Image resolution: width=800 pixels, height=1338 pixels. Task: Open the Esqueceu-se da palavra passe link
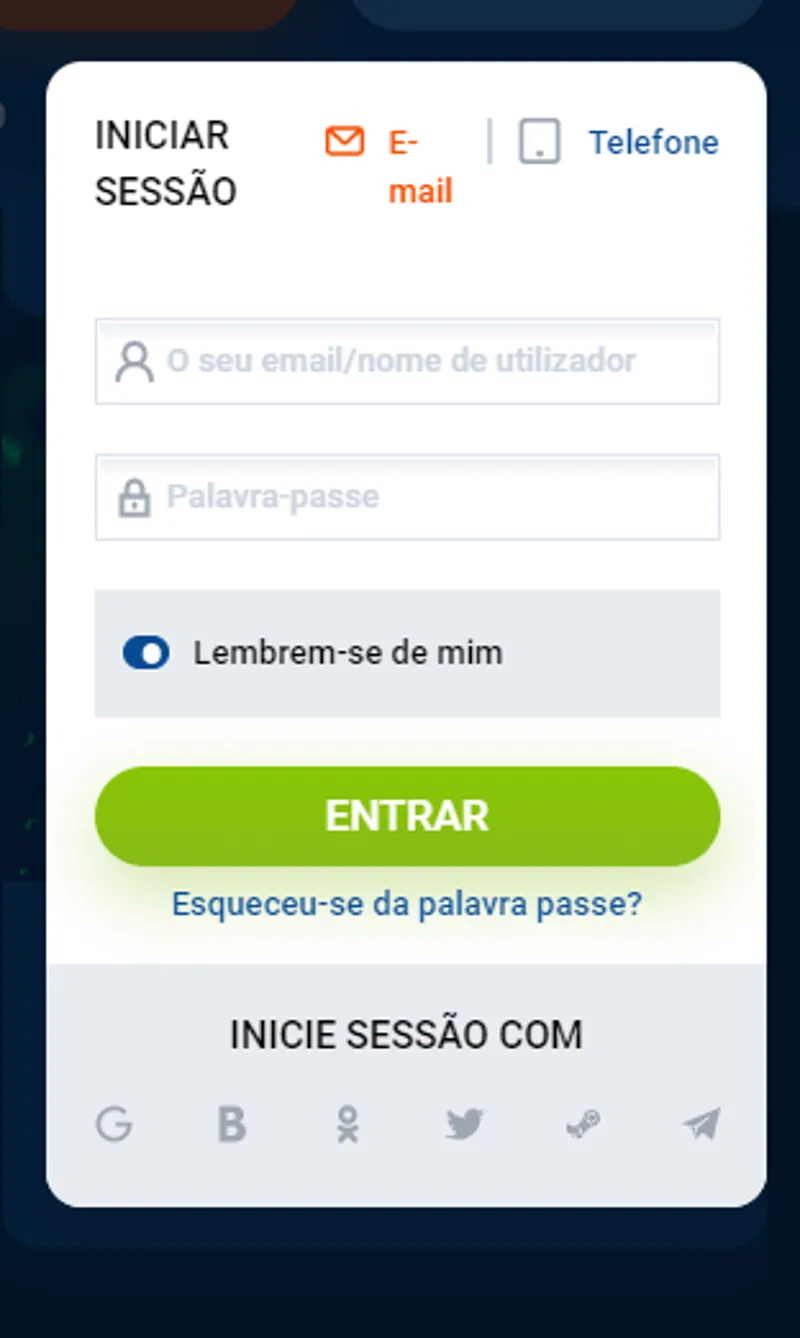click(x=407, y=904)
